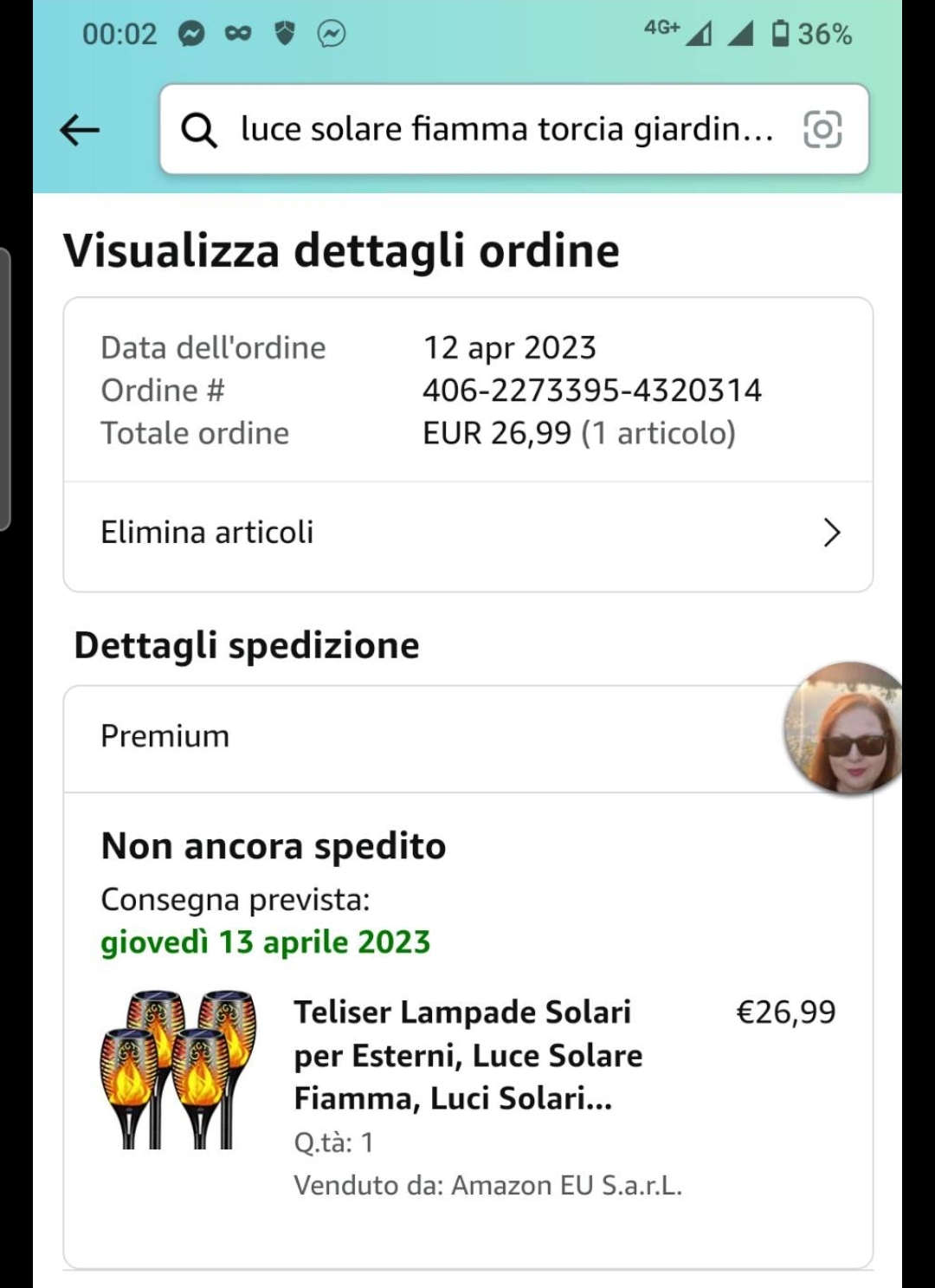View the Teliser Lampade Solari product image
Image resolution: width=935 pixels, height=1288 pixels.
[x=179, y=1071]
